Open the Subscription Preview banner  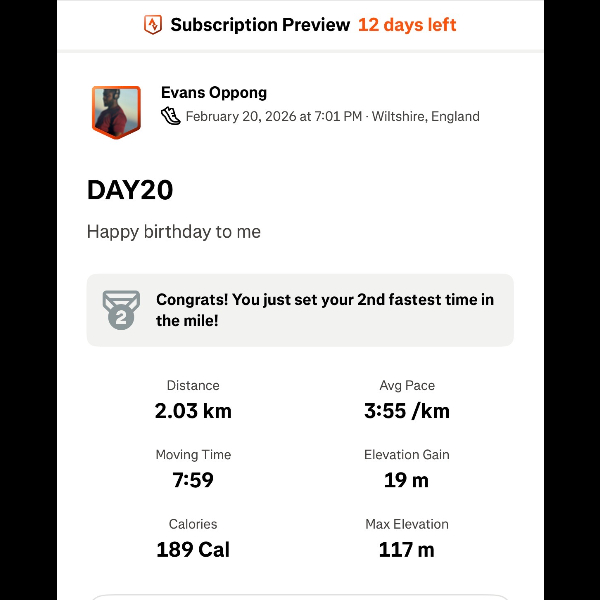(x=300, y=25)
